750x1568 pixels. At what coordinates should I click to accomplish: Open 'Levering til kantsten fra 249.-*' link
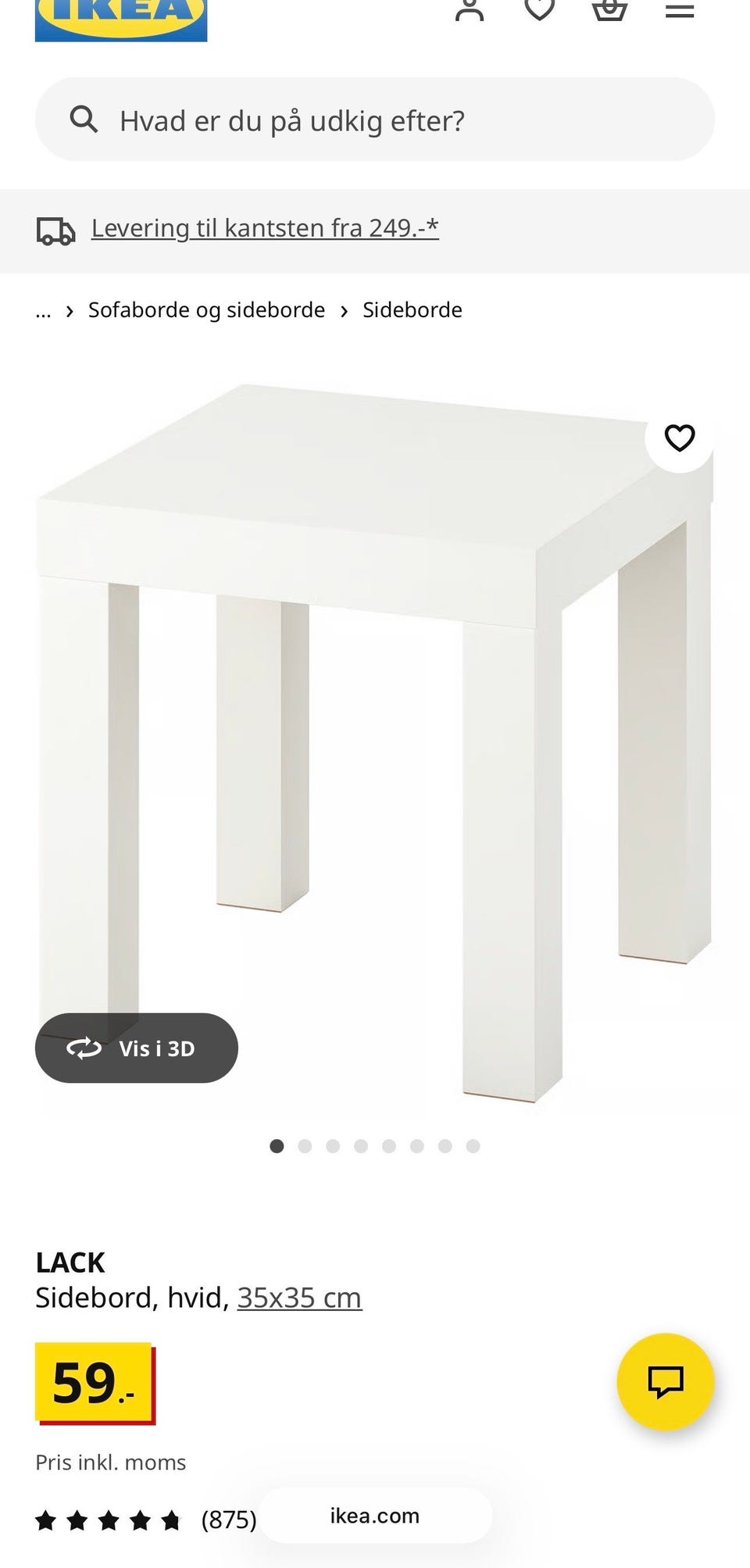[265, 228]
